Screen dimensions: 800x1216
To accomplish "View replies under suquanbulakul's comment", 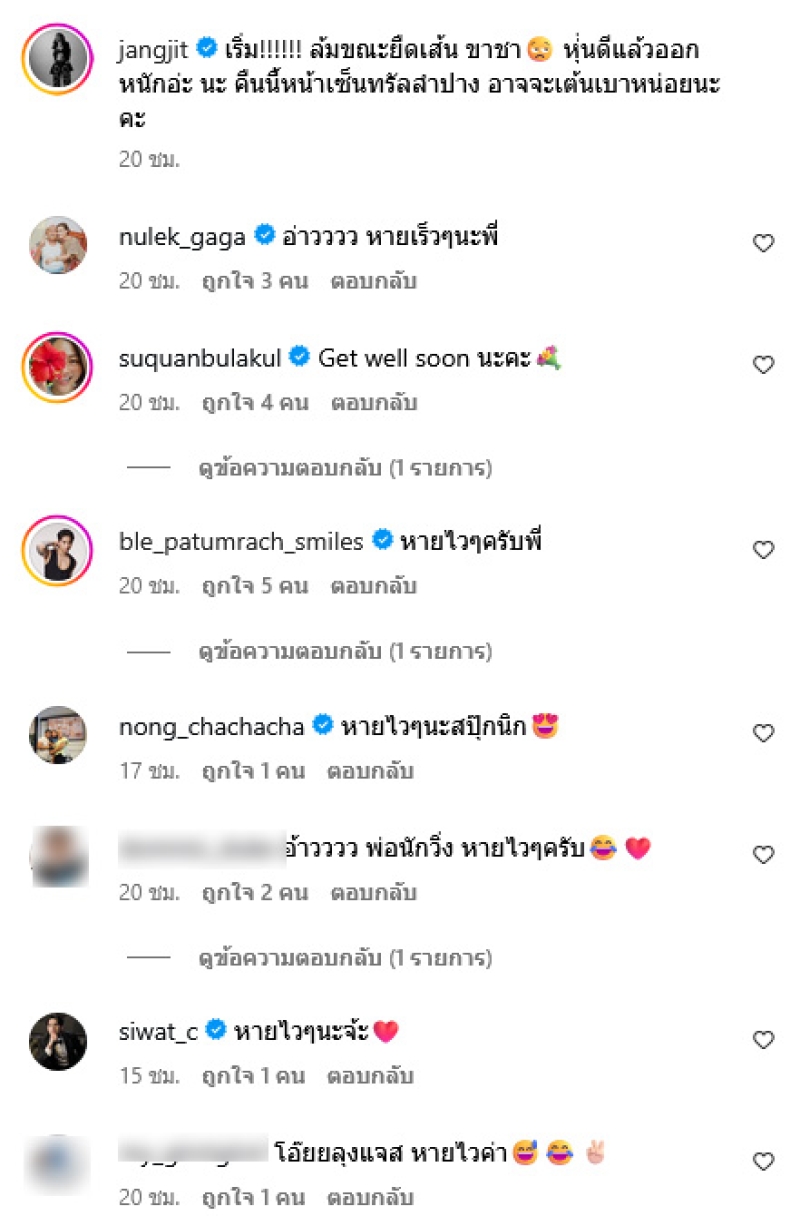I will [345, 467].
